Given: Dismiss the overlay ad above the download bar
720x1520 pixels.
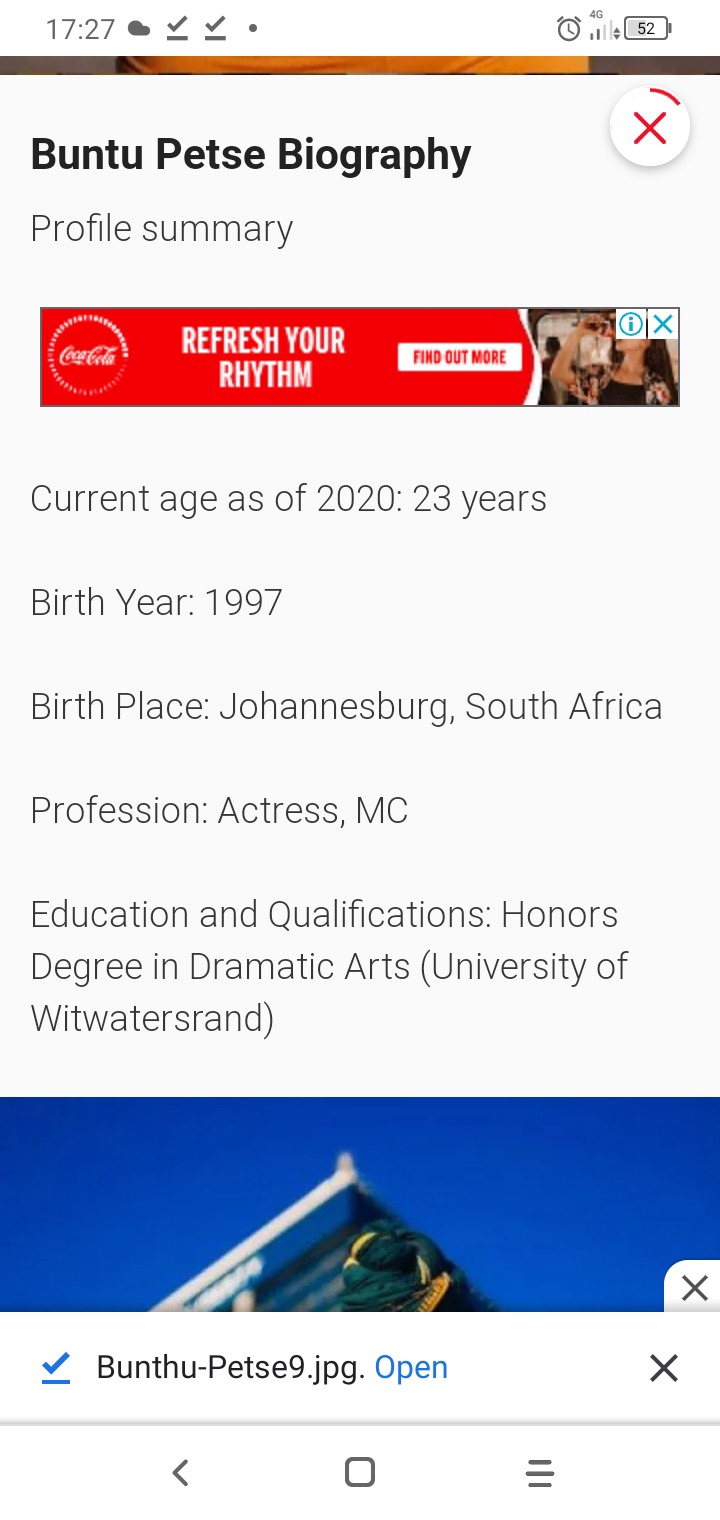Looking at the screenshot, I should click(694, 1288).
